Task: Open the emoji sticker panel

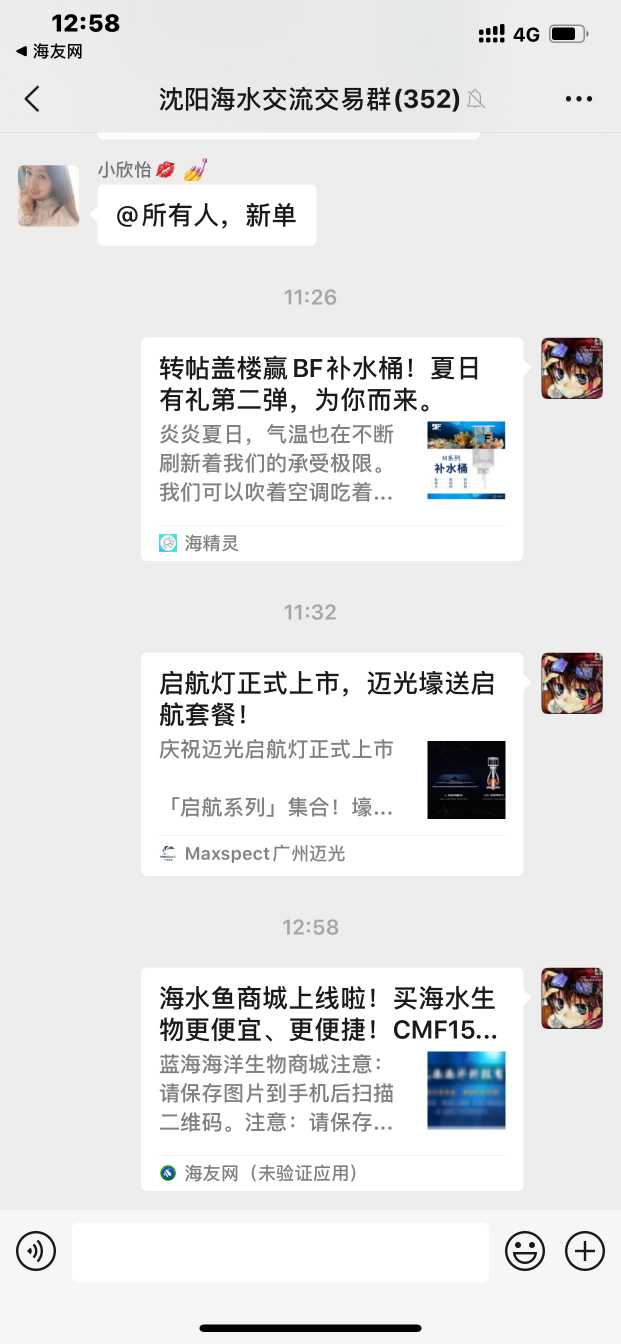Action: click(x=524, y=1251)
